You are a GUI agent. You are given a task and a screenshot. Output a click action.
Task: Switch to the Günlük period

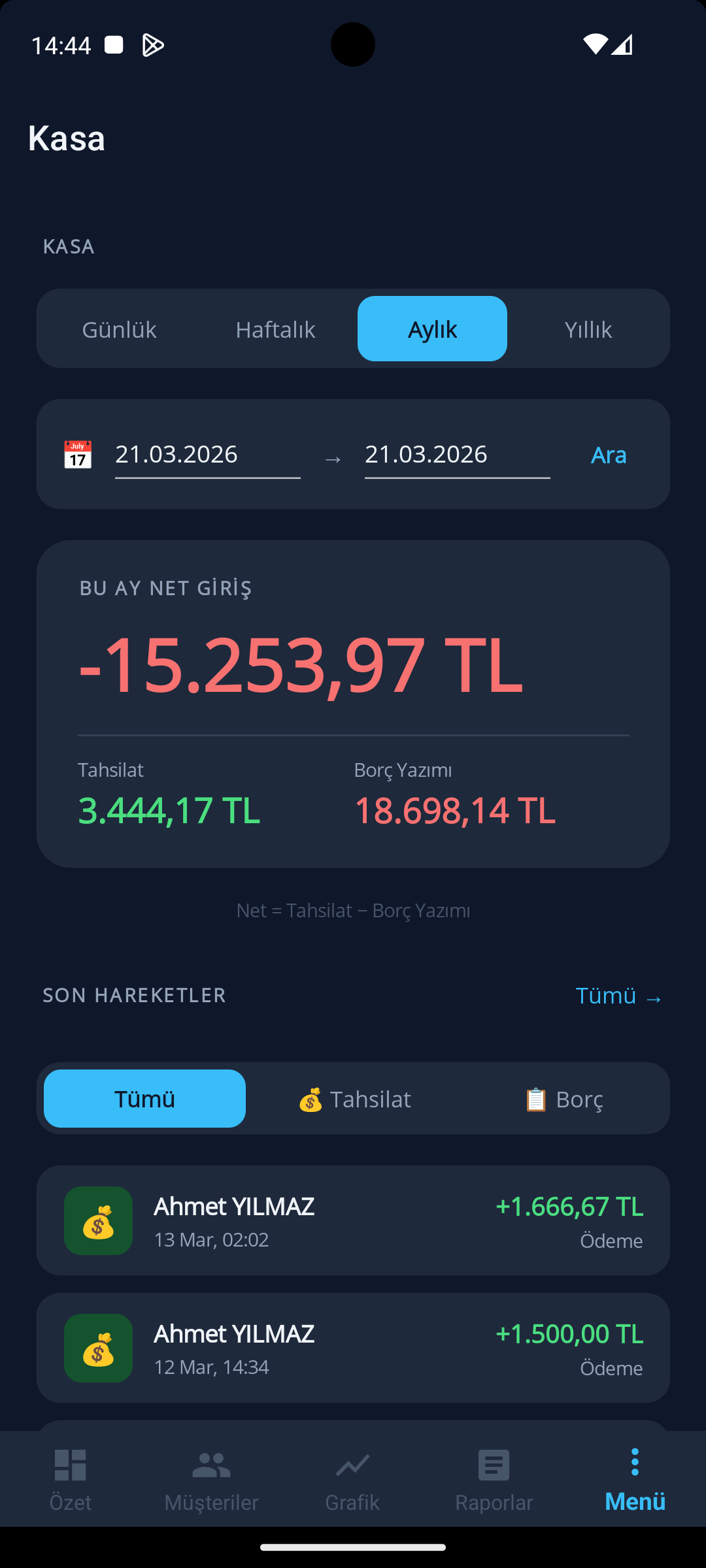click(x=119, y=329)
